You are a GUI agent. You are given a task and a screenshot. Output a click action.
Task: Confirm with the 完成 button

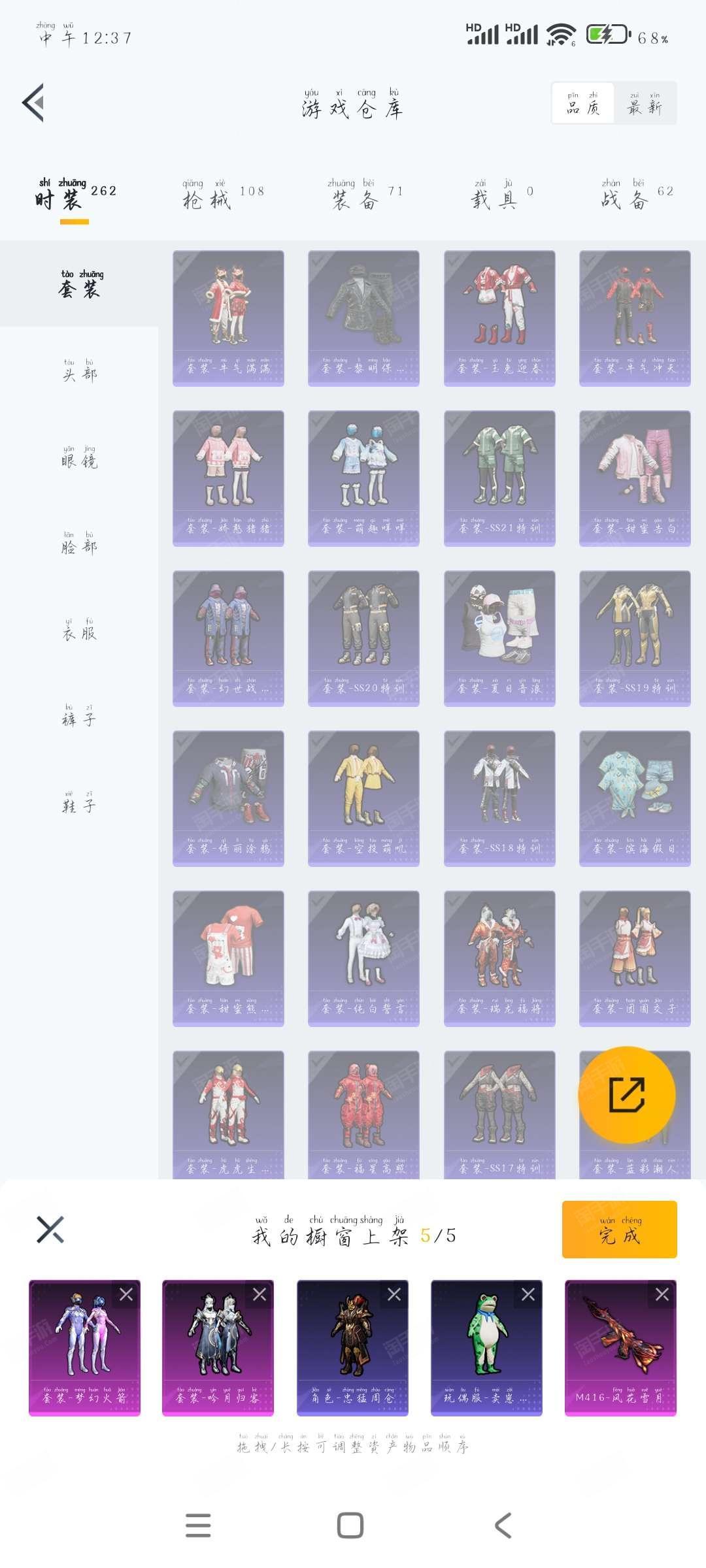coord(619,1229)
